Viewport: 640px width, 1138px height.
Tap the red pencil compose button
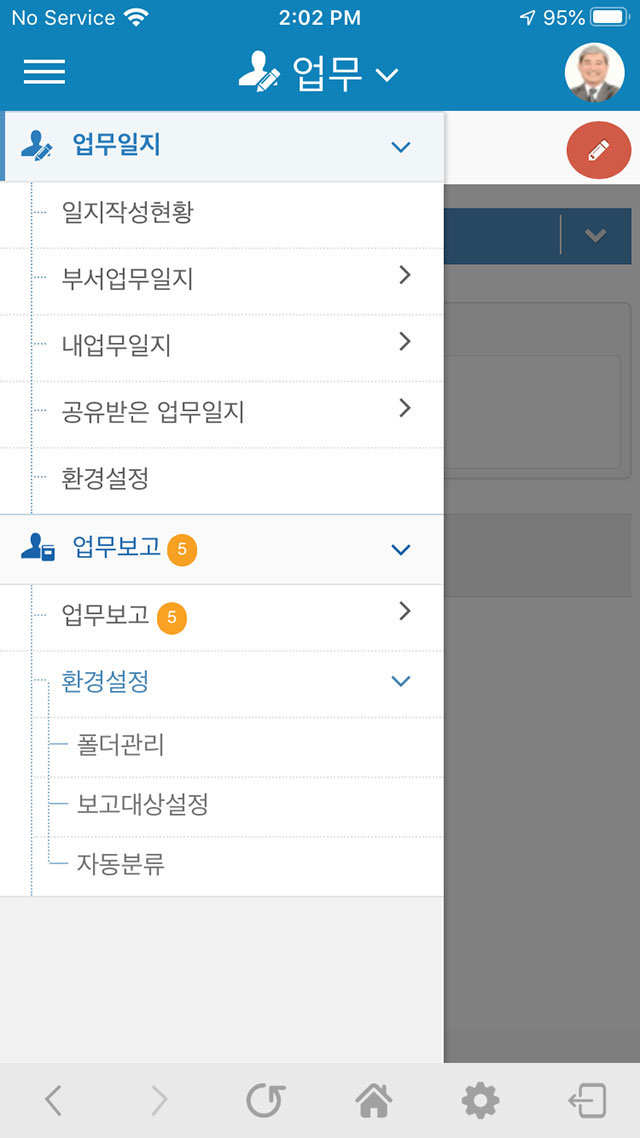[599, 150]
